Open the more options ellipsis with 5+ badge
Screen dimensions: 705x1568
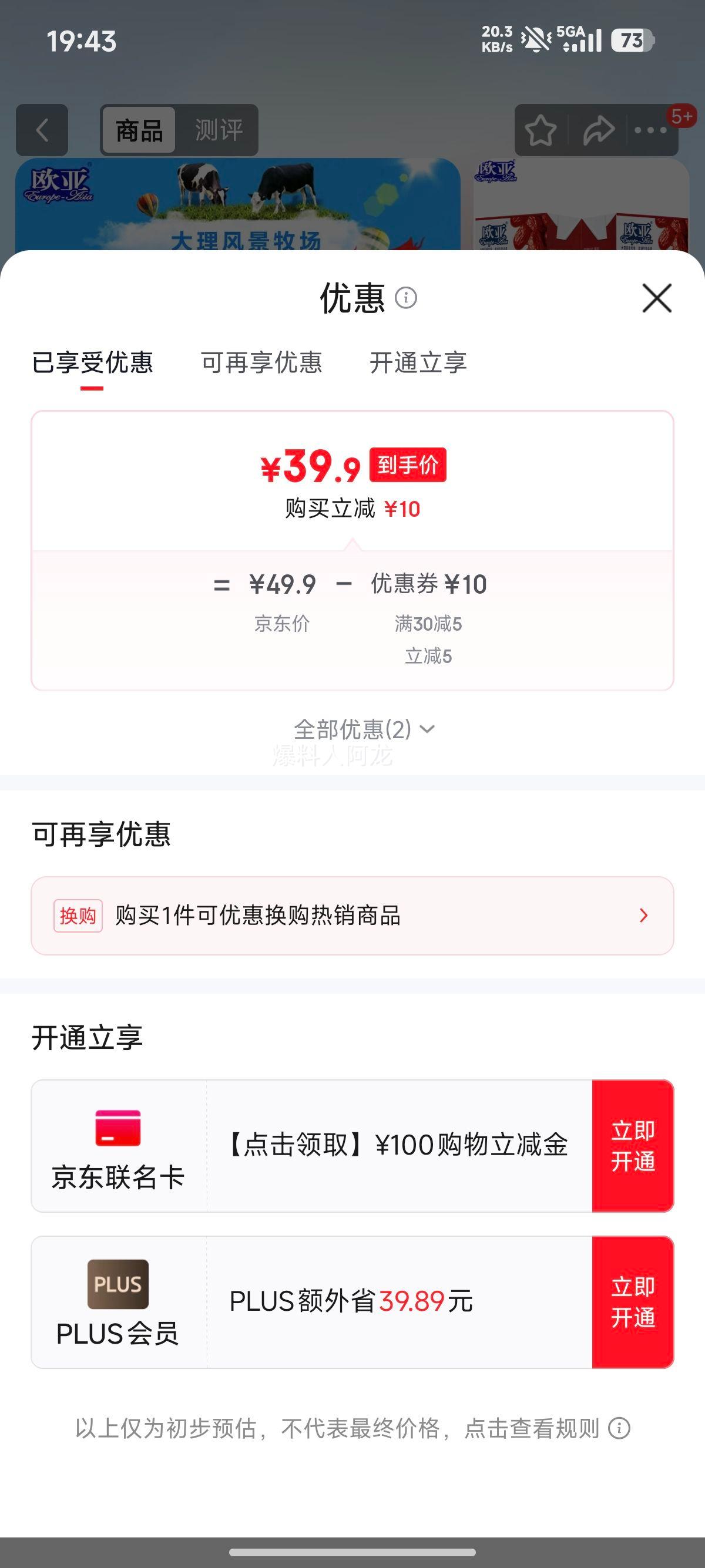[650, 130]
